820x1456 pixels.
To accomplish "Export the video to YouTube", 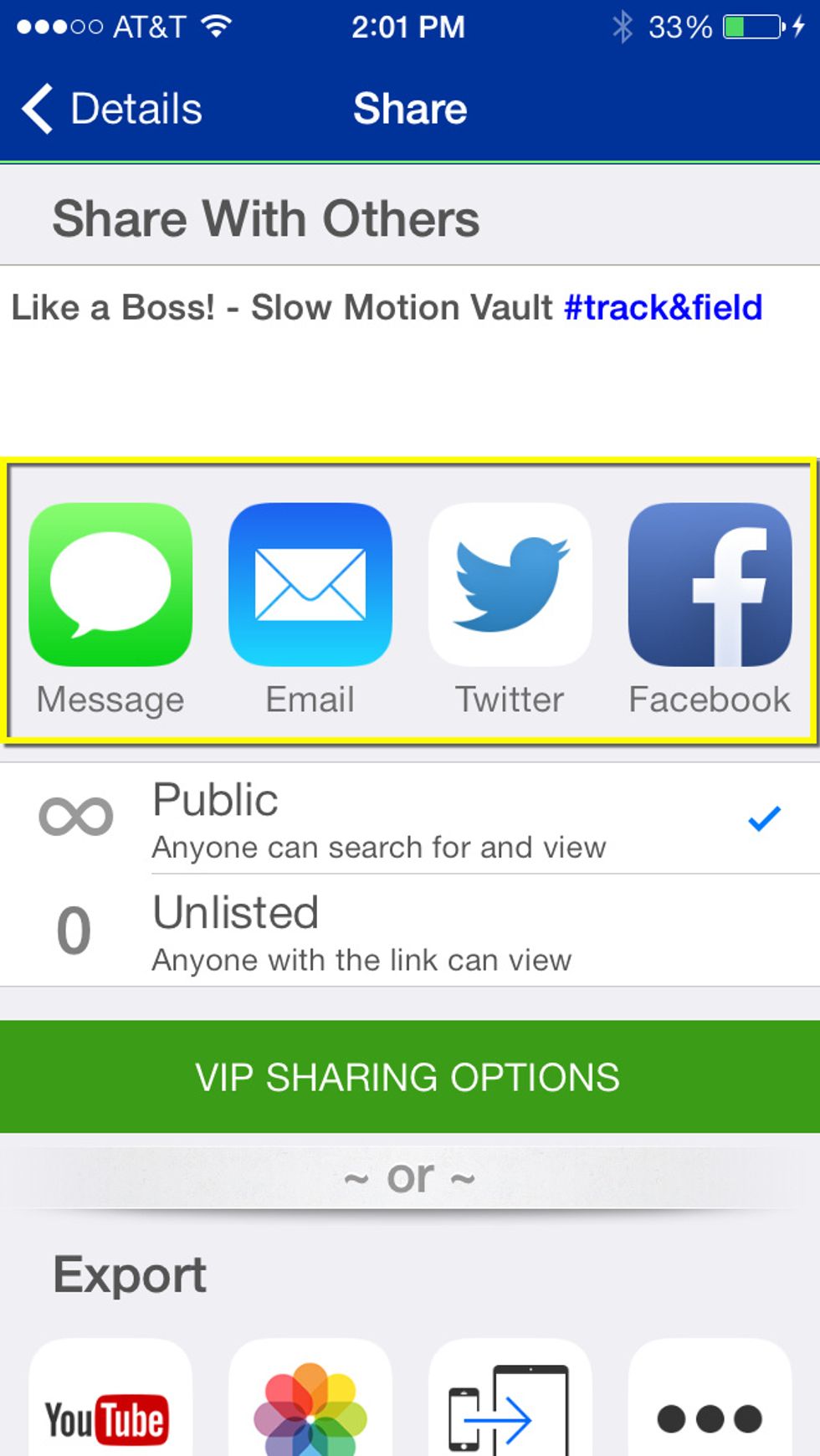I will (x=110, y=1397).
